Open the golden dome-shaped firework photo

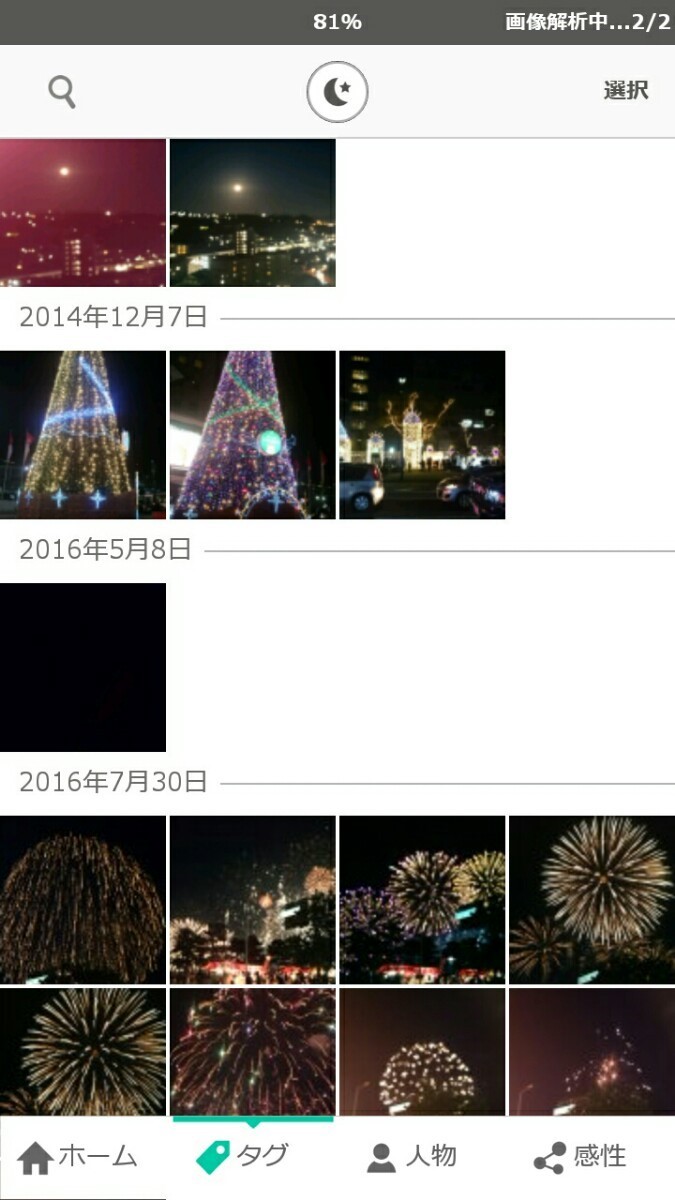pyautogui.click(x=82, y=900)
